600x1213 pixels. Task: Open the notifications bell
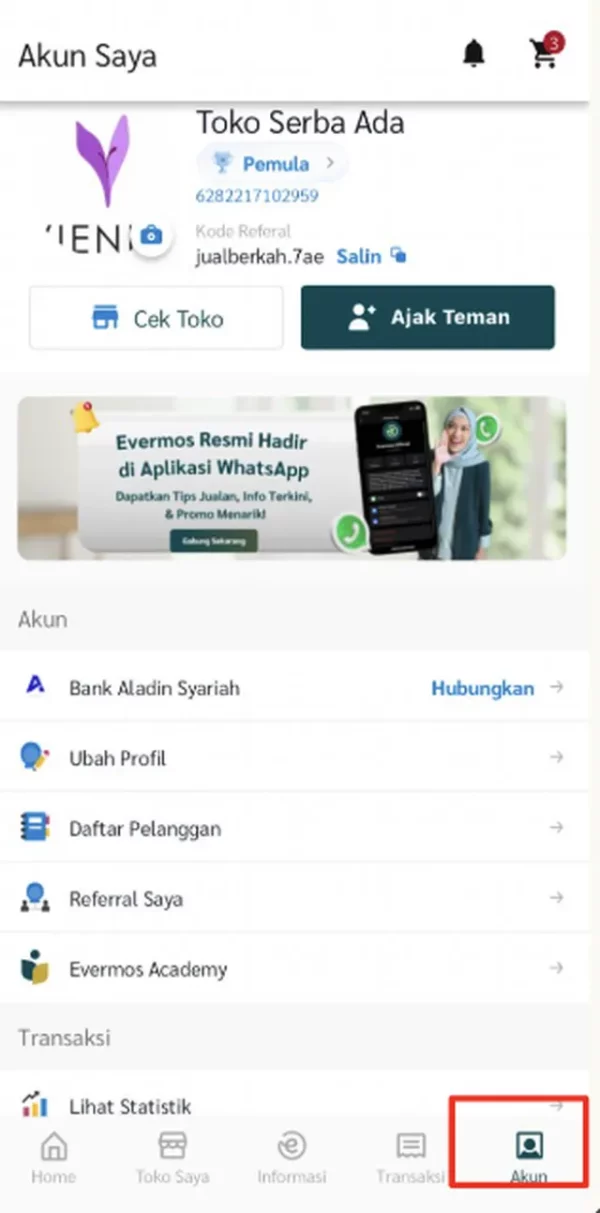point(474,55)
